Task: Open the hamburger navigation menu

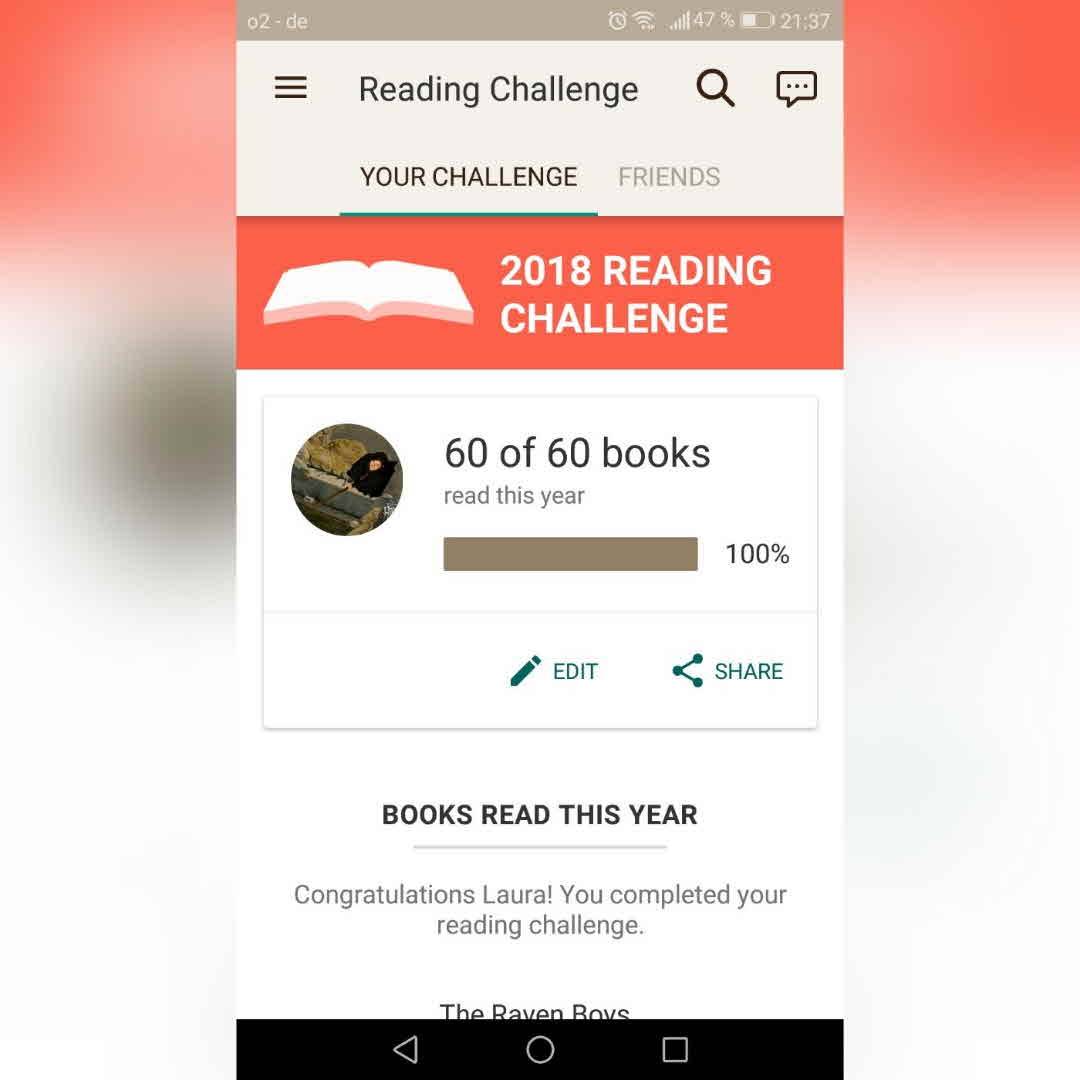Action: [x=290, y=88]
